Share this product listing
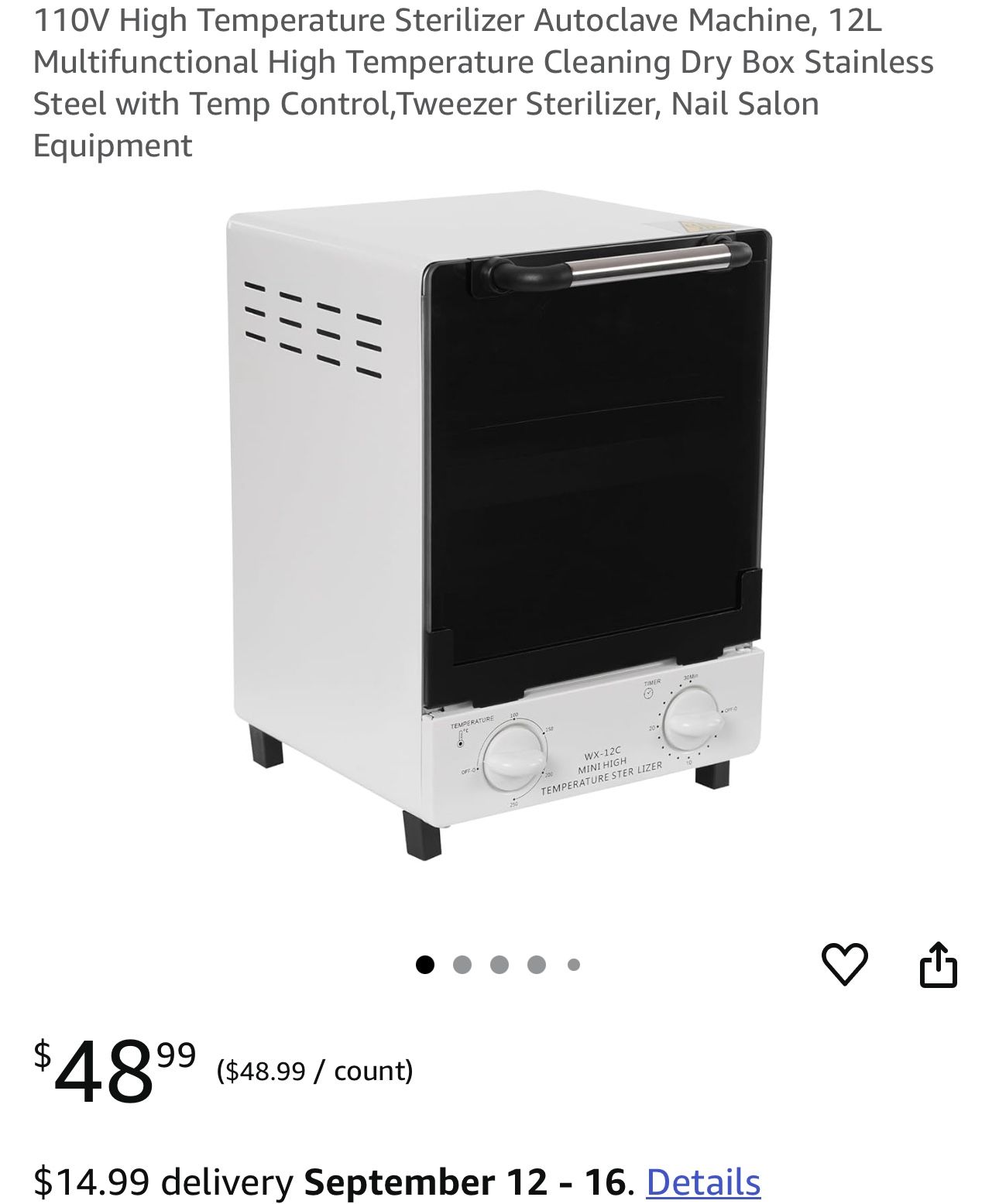This screenshot has height=1204, width=999. (939, 964)
